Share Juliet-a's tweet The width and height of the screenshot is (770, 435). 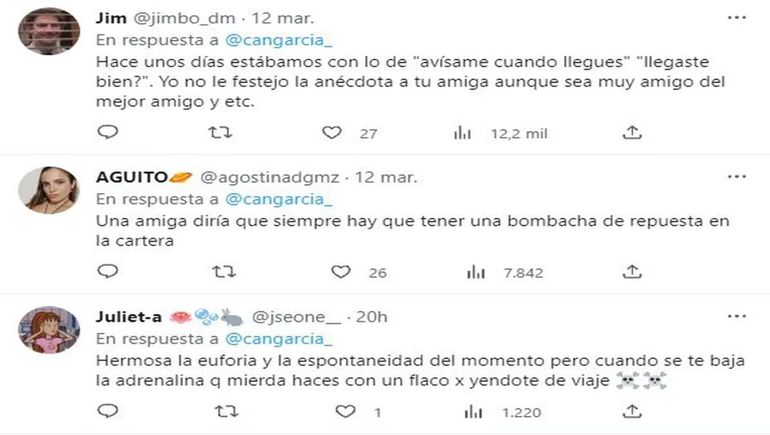(632, 411)
